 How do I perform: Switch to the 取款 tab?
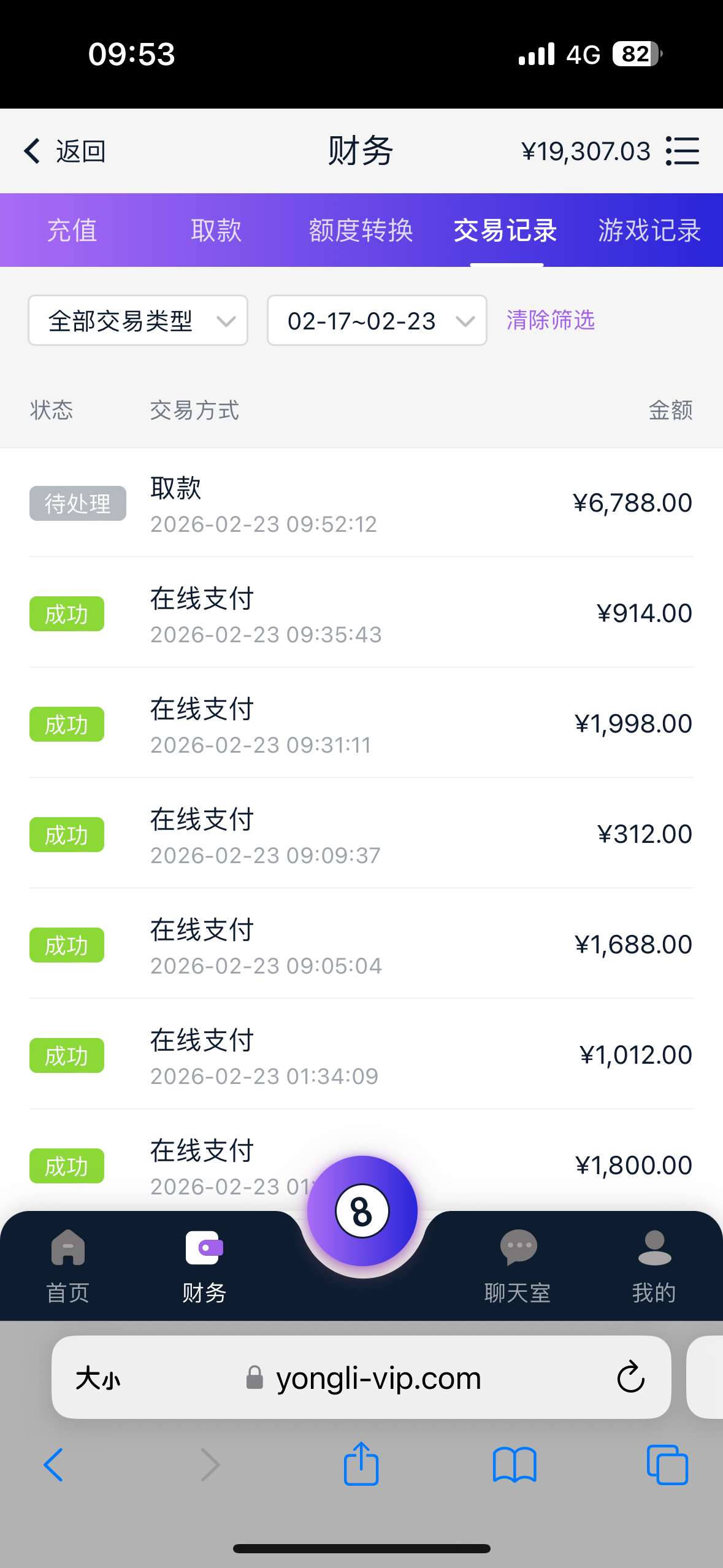point(216,231)
